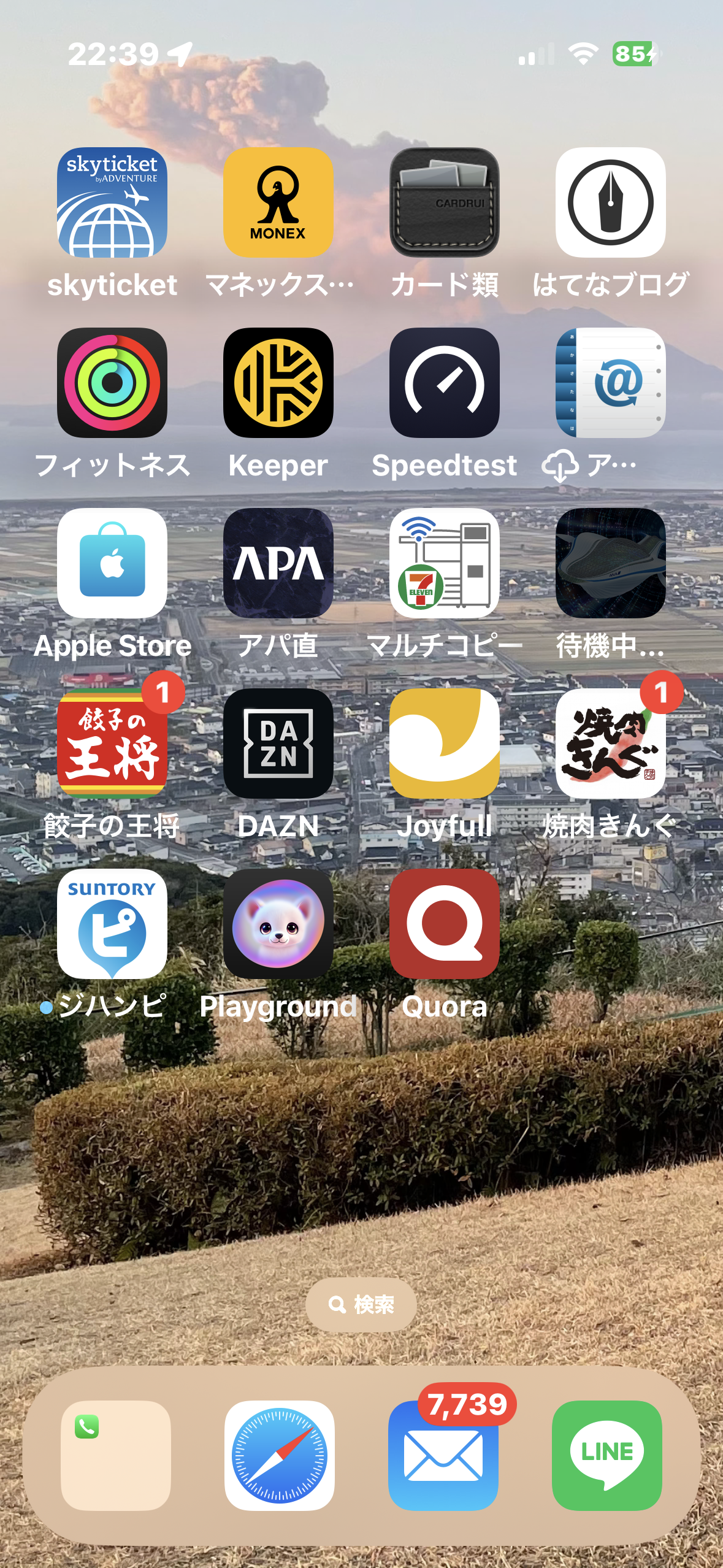Launch the MONEX app
The width and height of the screenshot is (723, 1568).
[278, 202]
